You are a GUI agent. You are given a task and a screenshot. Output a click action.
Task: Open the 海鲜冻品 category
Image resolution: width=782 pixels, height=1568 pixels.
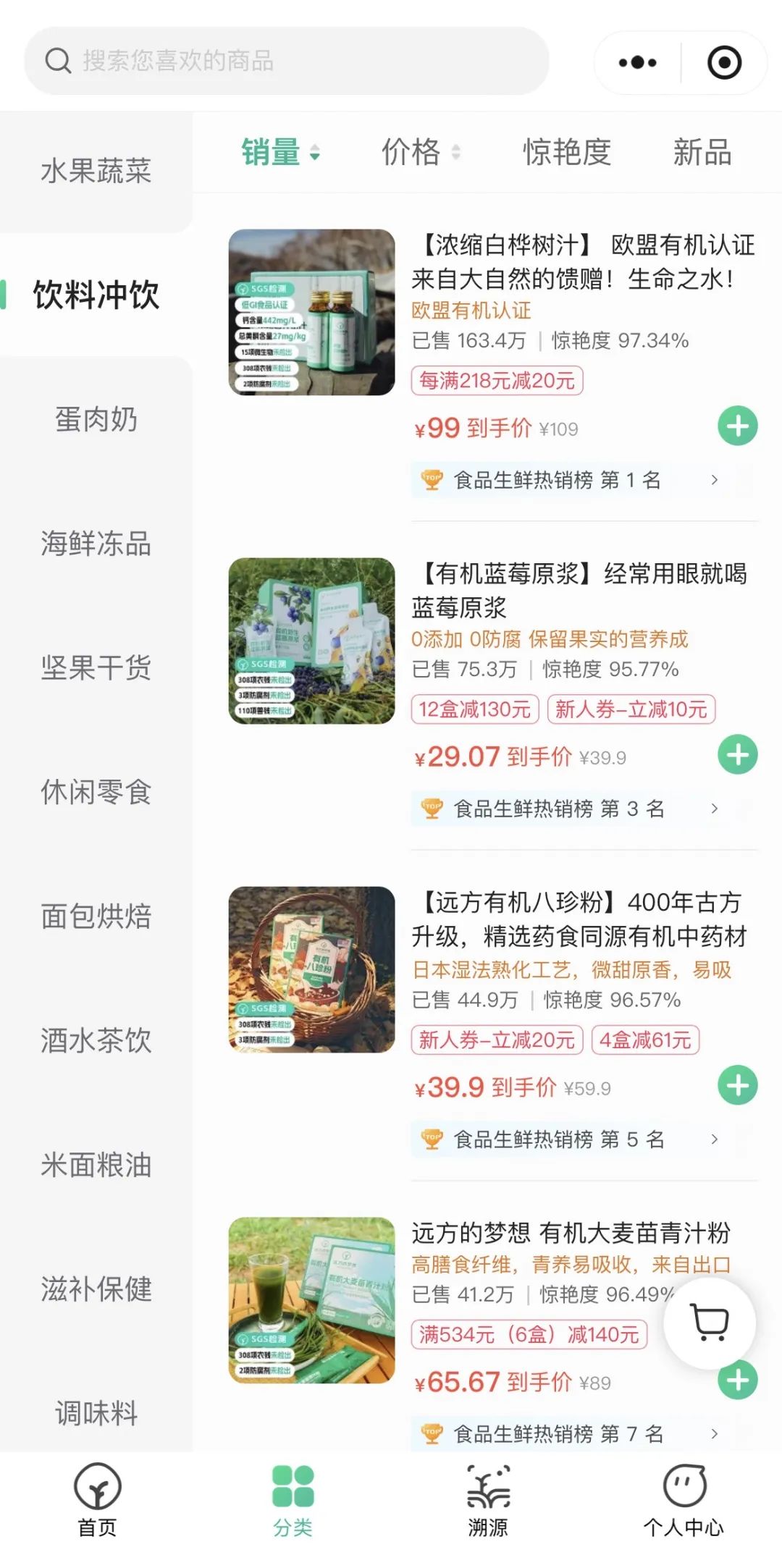coord(96,544)
